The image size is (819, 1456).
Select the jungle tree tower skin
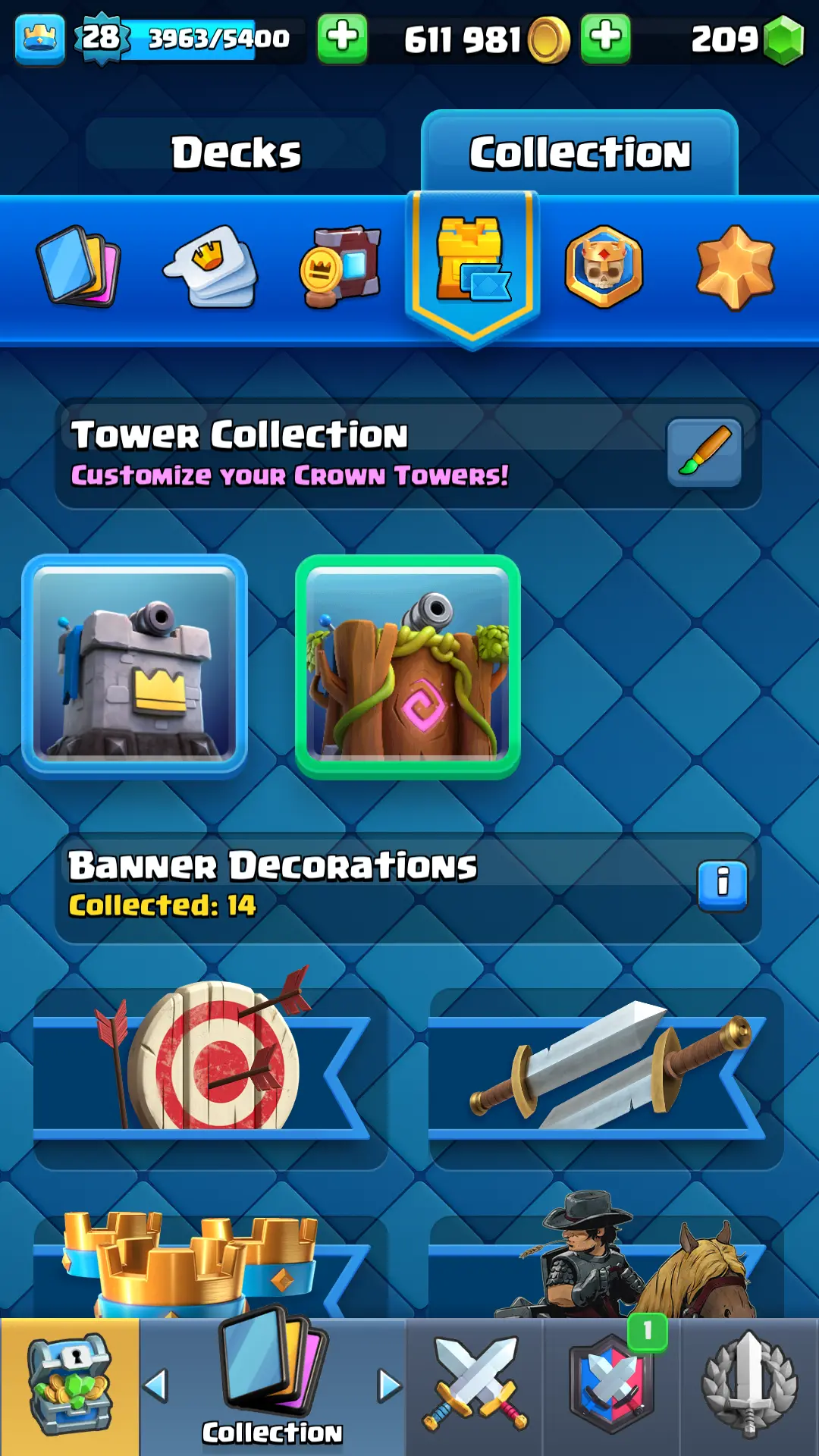coord(408,667)
